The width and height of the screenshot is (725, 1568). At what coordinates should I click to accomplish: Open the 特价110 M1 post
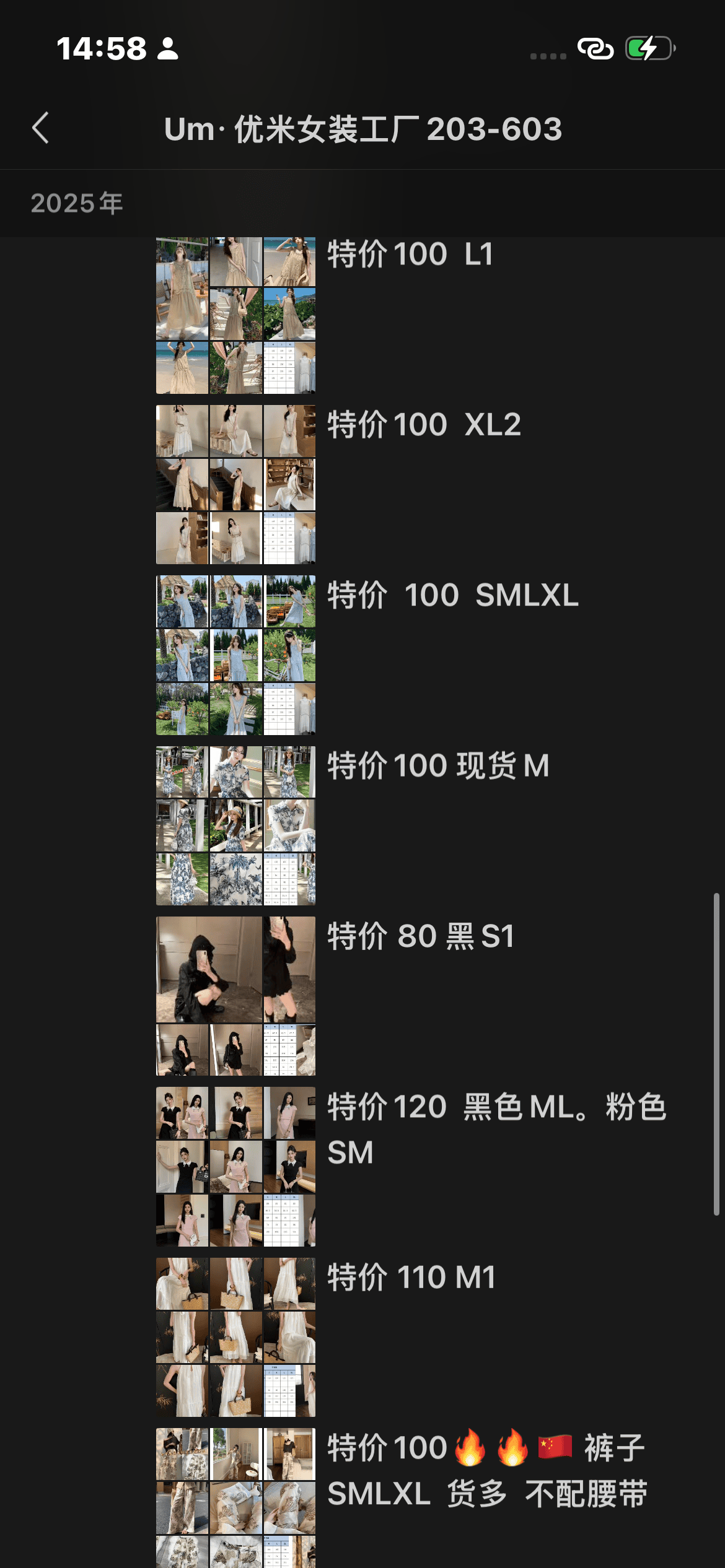(x=411, y=1278)
